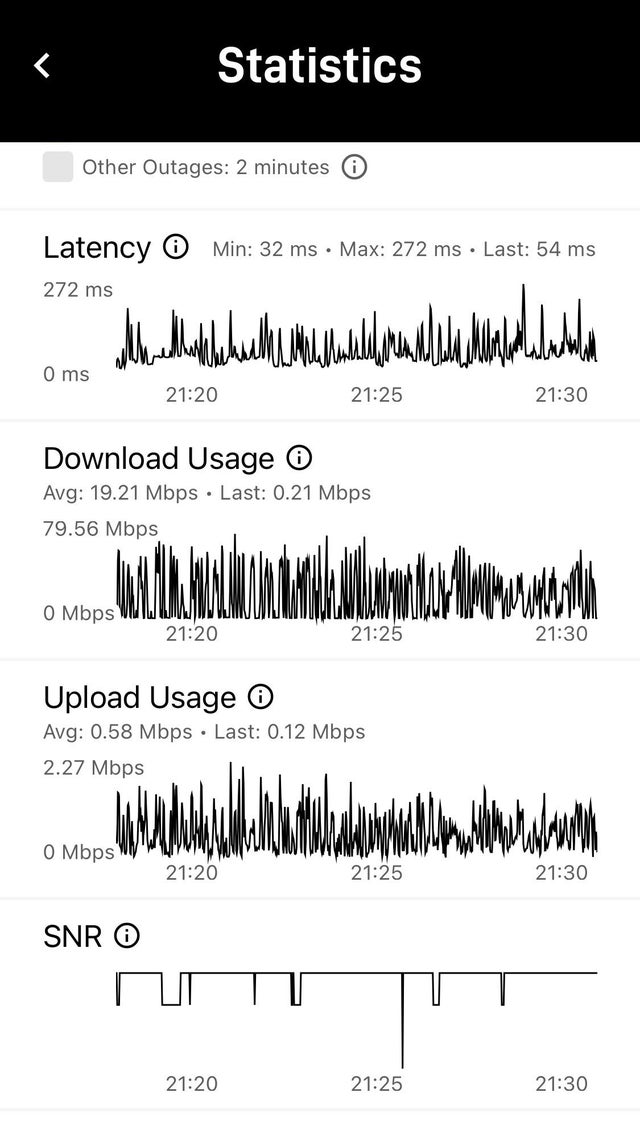The image size is (640, 1121).
Task: Open info for Other Outages
Action: point(354,167)
